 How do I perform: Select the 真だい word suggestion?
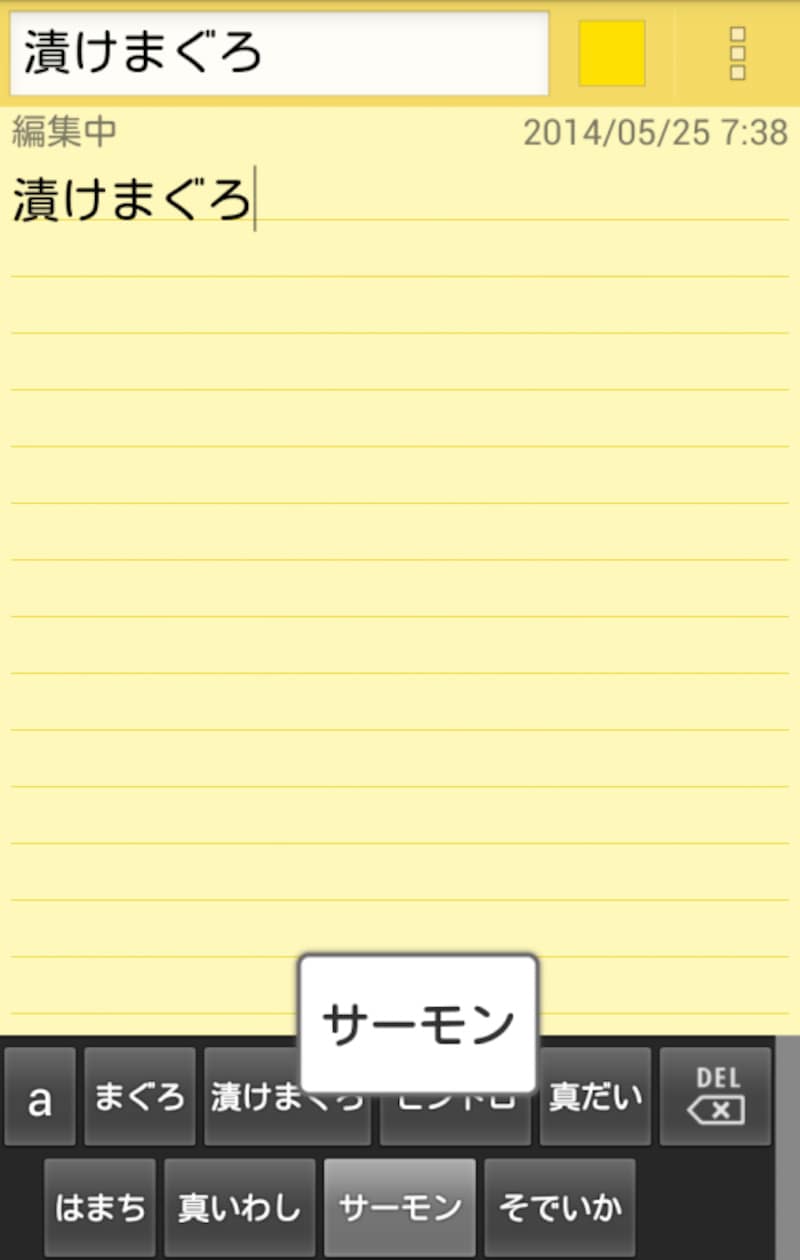[595, 1096]
